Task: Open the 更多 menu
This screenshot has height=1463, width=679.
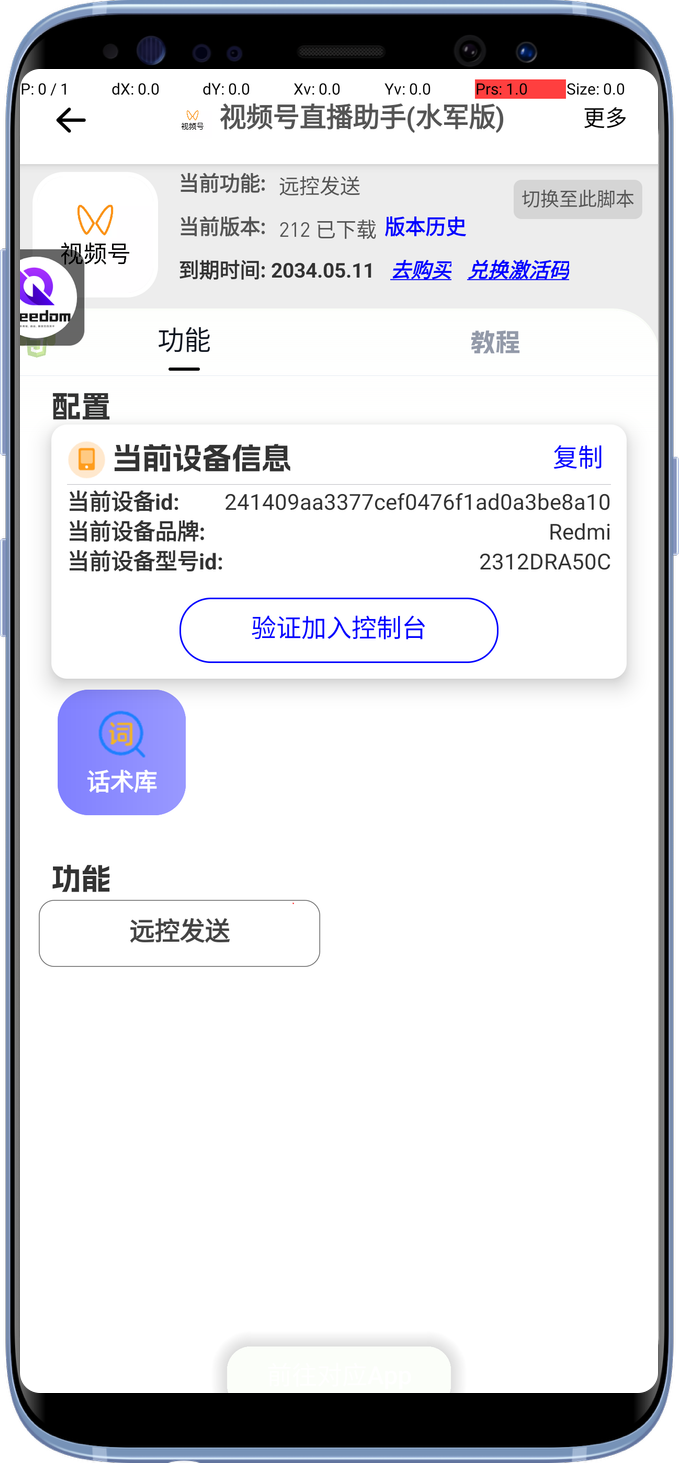Action: coord(605,118)
